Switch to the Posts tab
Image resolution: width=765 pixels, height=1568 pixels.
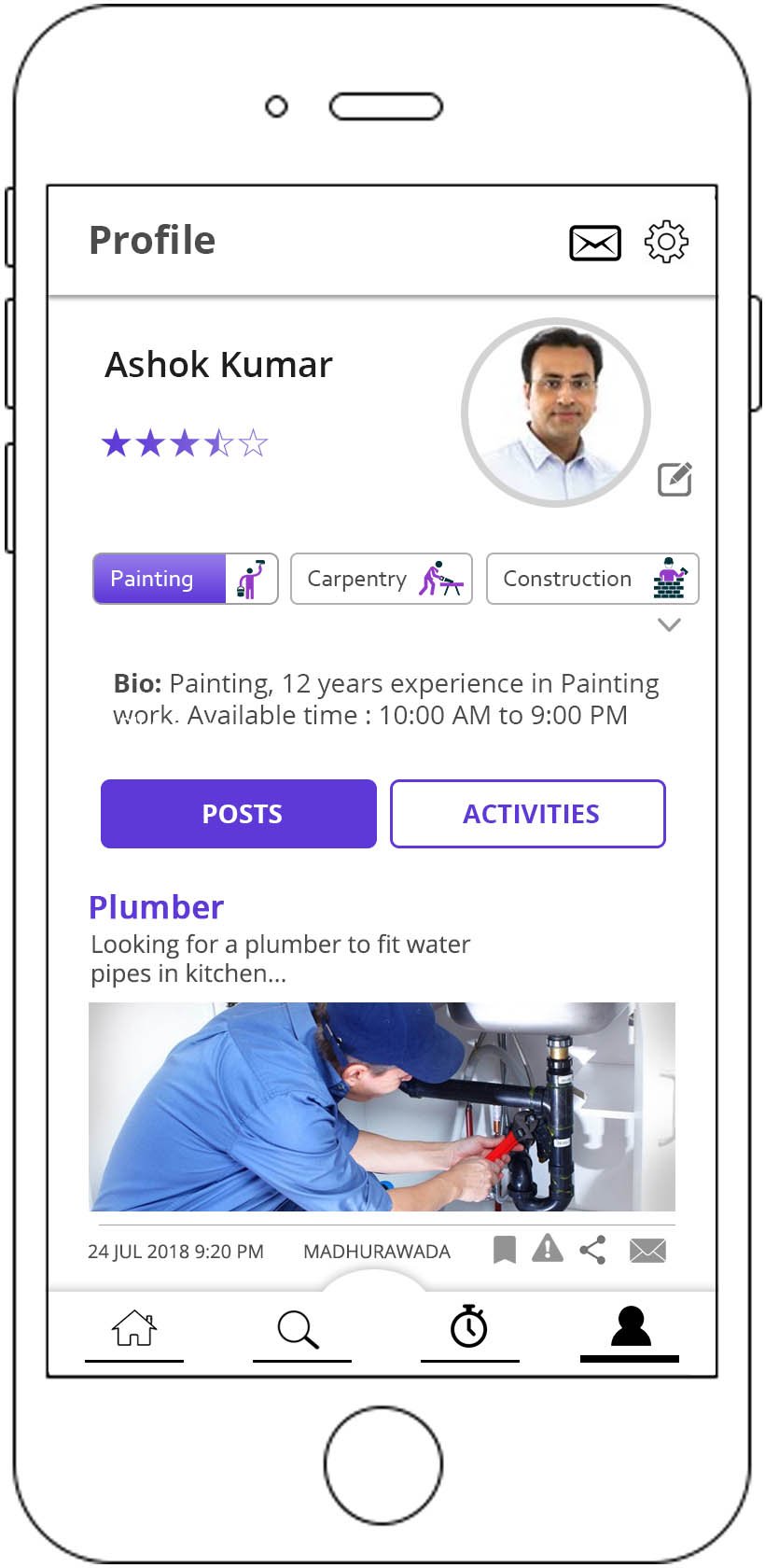coord(239,814)
